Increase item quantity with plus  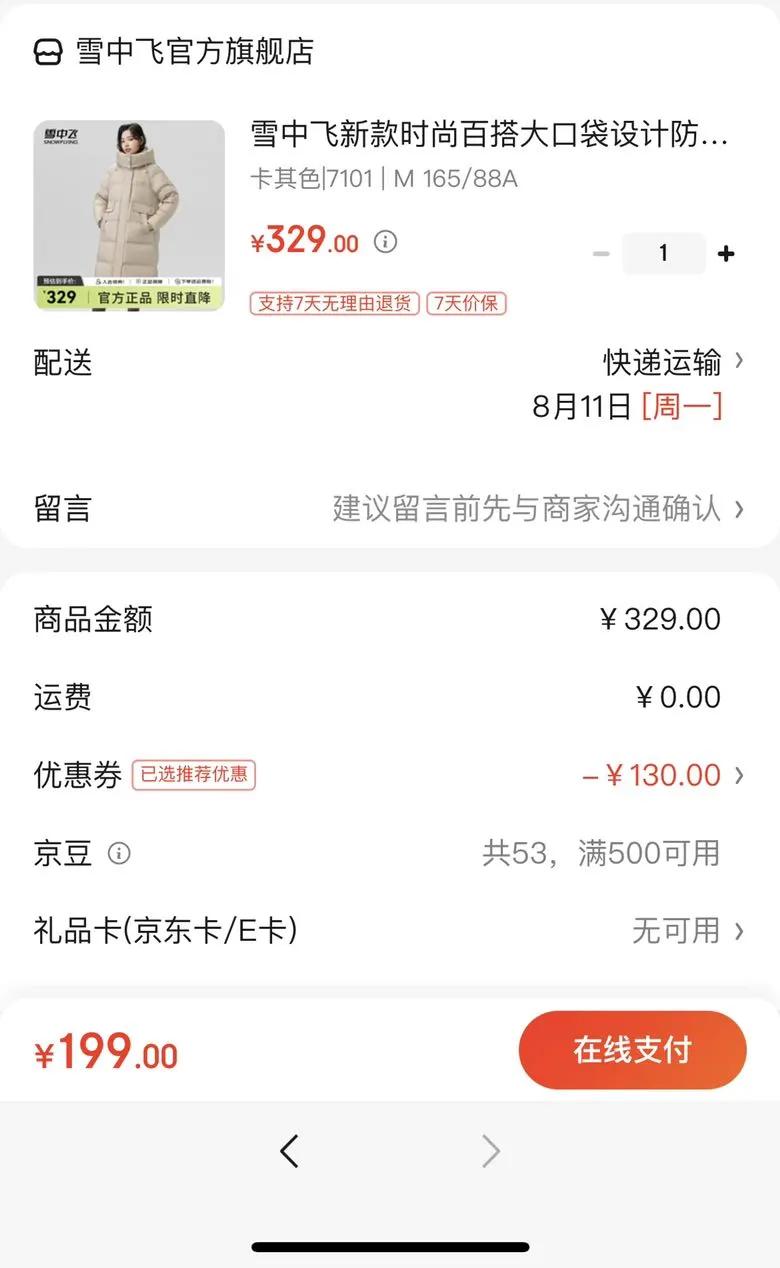[726, 254]
